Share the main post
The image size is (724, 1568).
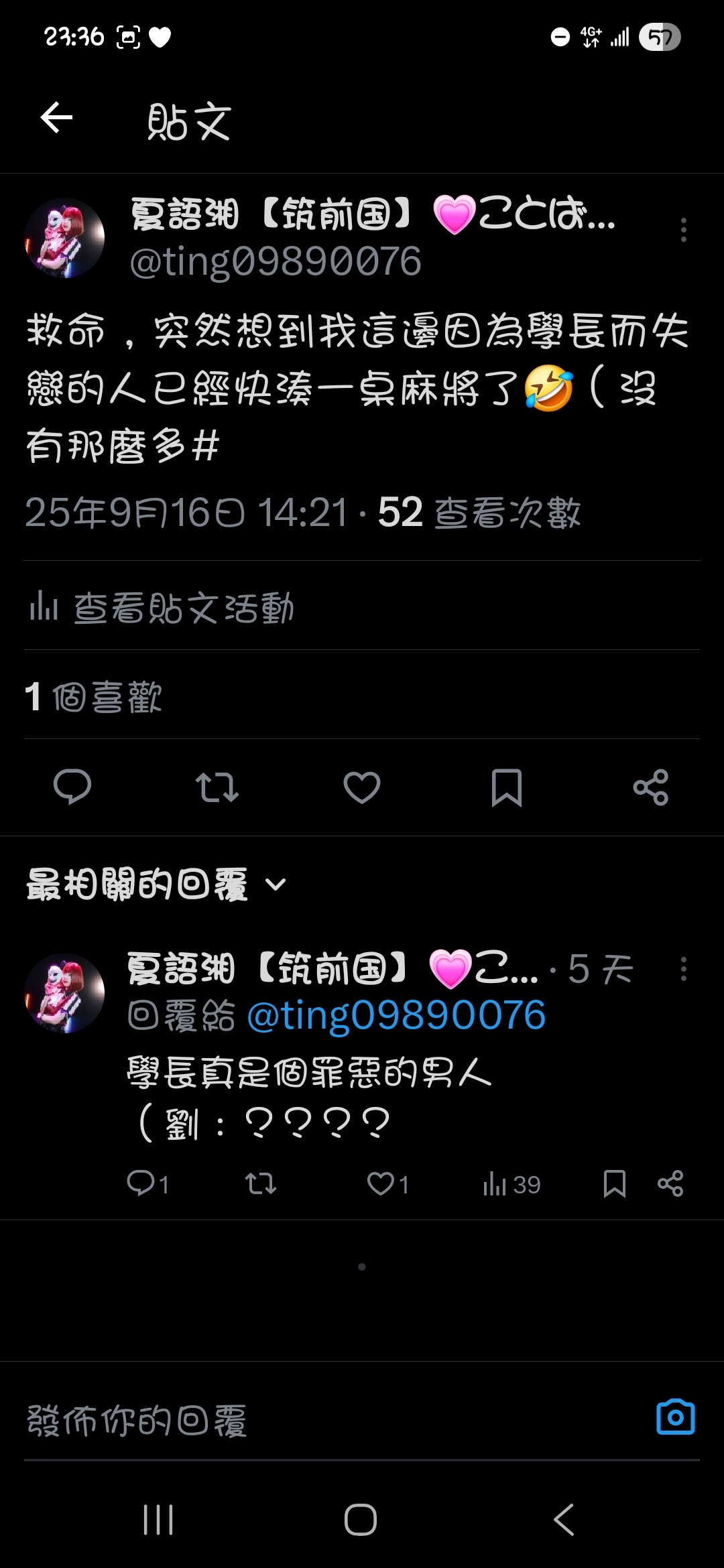[650, 787]
